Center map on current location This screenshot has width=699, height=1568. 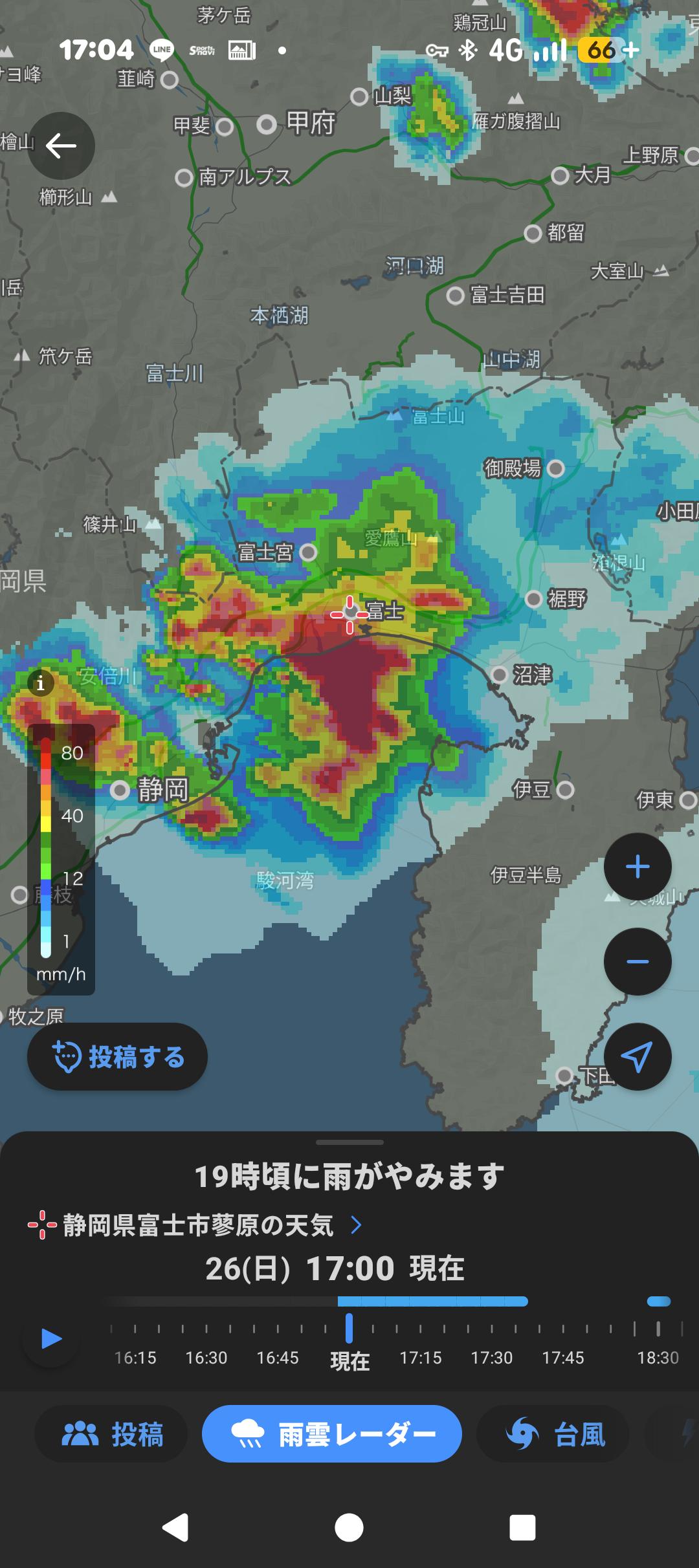click(638, 1057)
